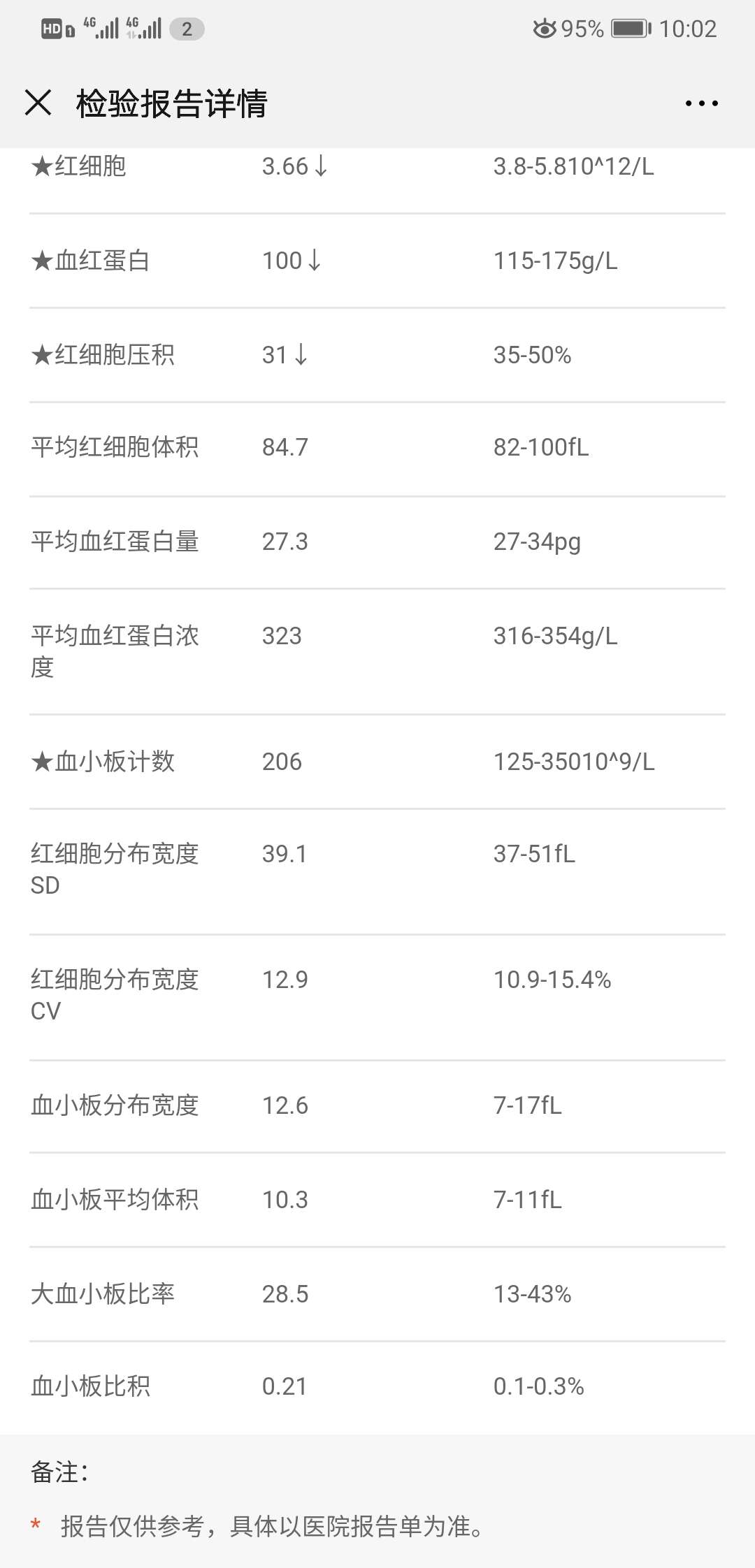The width and height of the screenshot is (755, 1568).
Task: Tap the second 4G signal indicator
Action: [x=143, y=28]
